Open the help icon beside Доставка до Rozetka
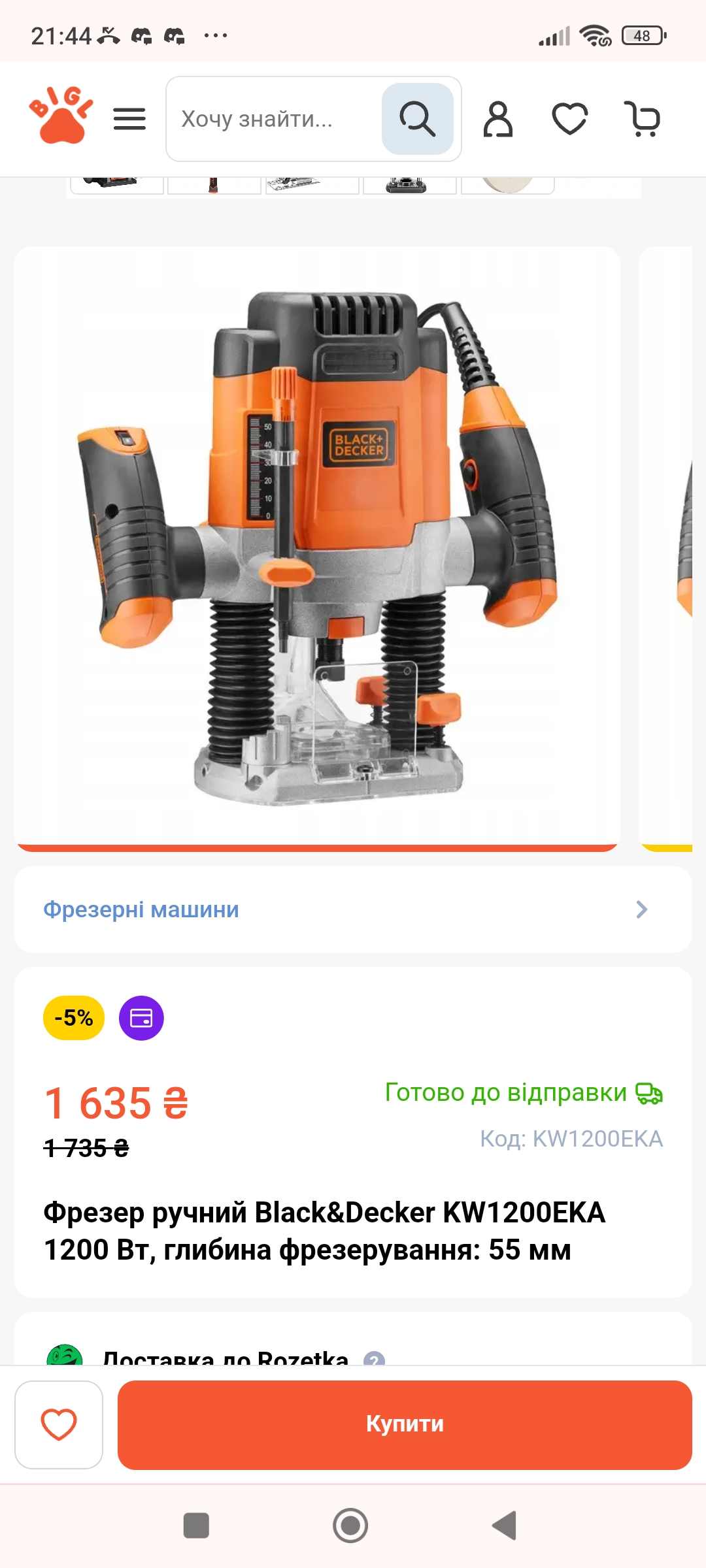 click(374, 1358)
